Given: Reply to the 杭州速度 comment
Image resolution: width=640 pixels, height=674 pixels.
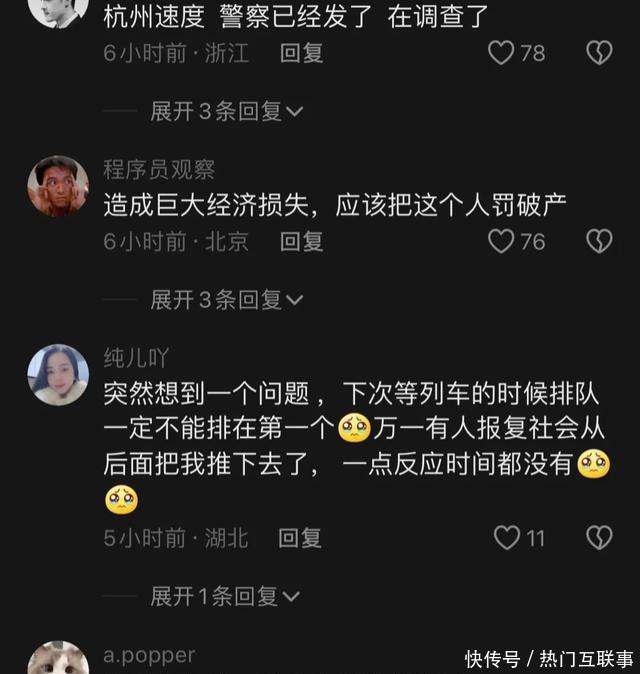Looking at the screenshot, I should point(301,53).
